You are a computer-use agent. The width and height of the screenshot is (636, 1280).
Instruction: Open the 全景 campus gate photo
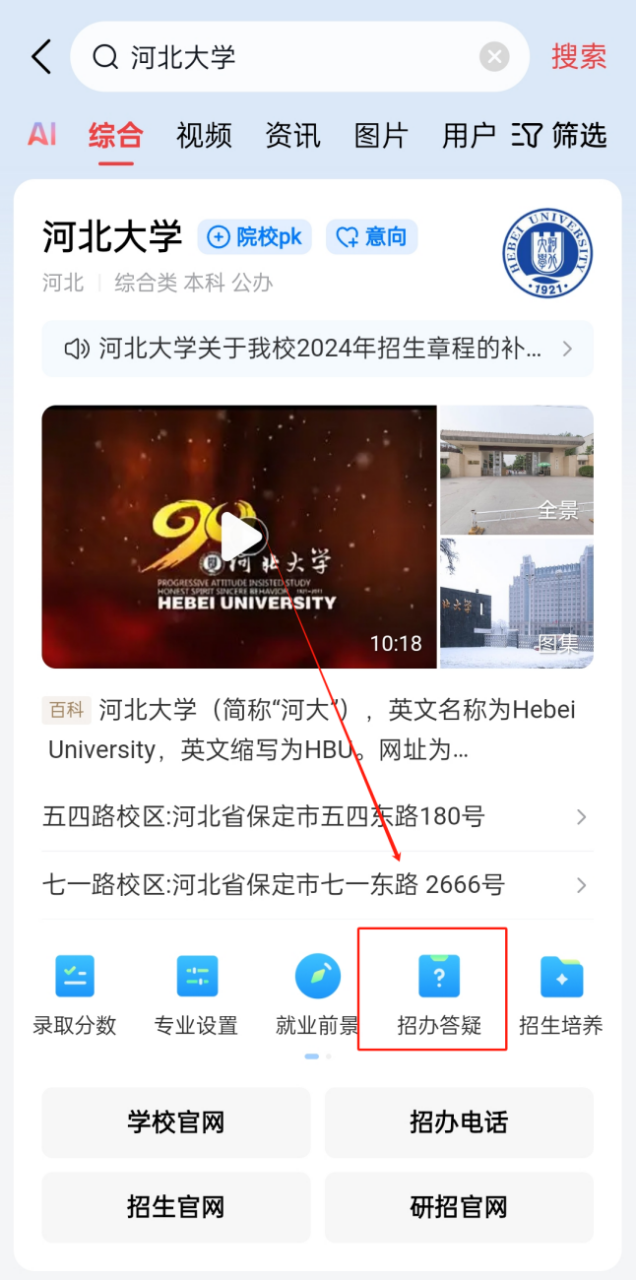[x=516, y=469]
